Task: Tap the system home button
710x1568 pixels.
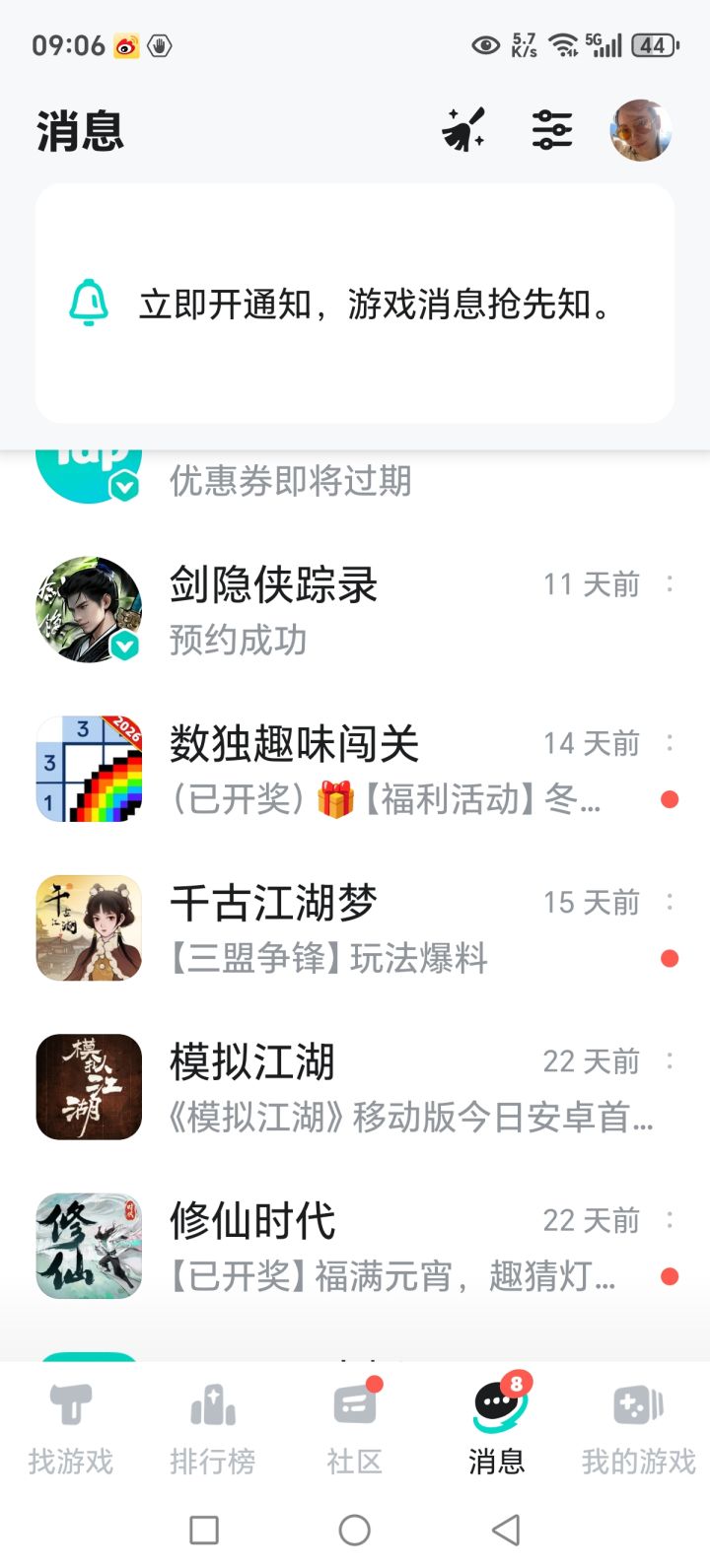Action: click(x=355, y=1530)
